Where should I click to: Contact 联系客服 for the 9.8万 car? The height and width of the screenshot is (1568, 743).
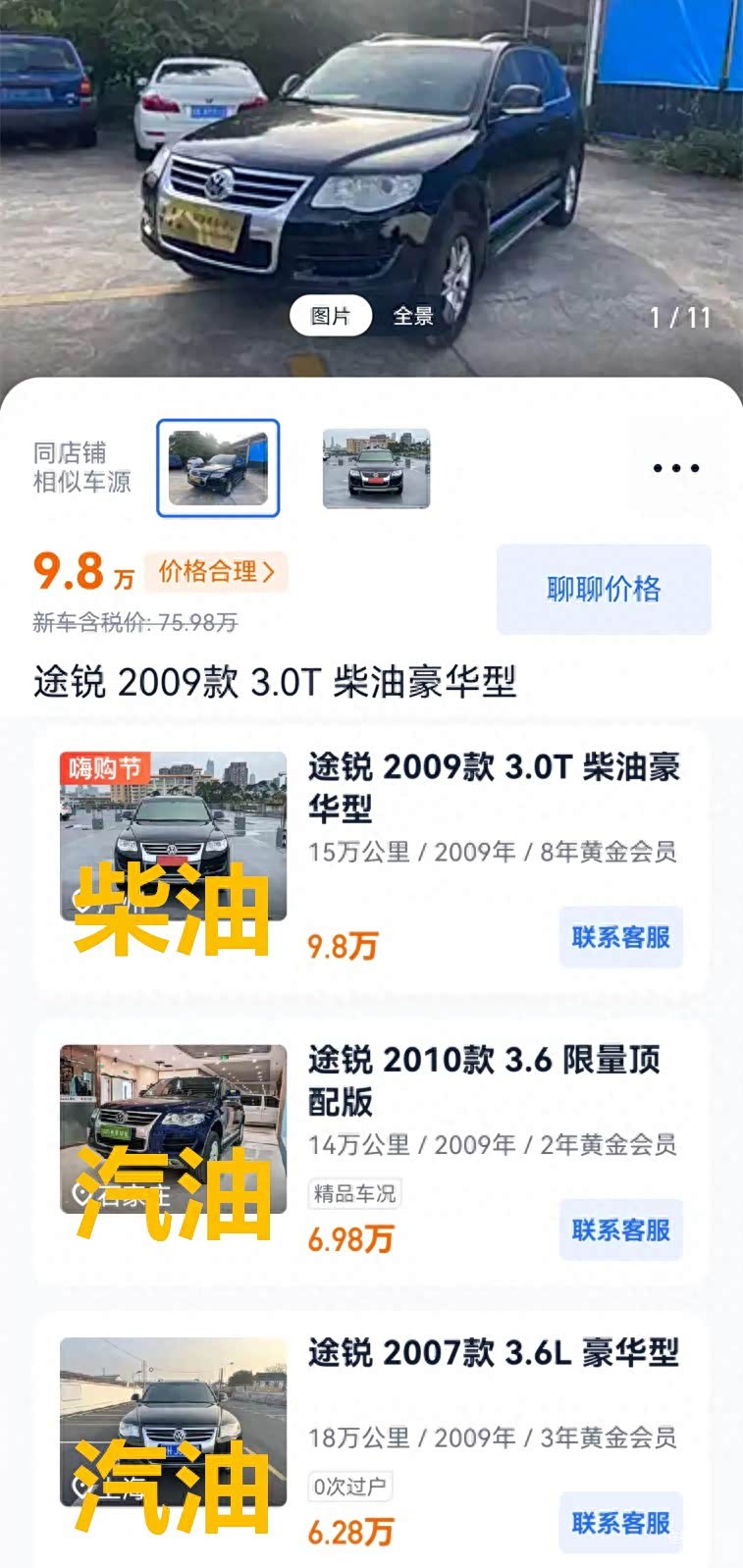[620, 937]
